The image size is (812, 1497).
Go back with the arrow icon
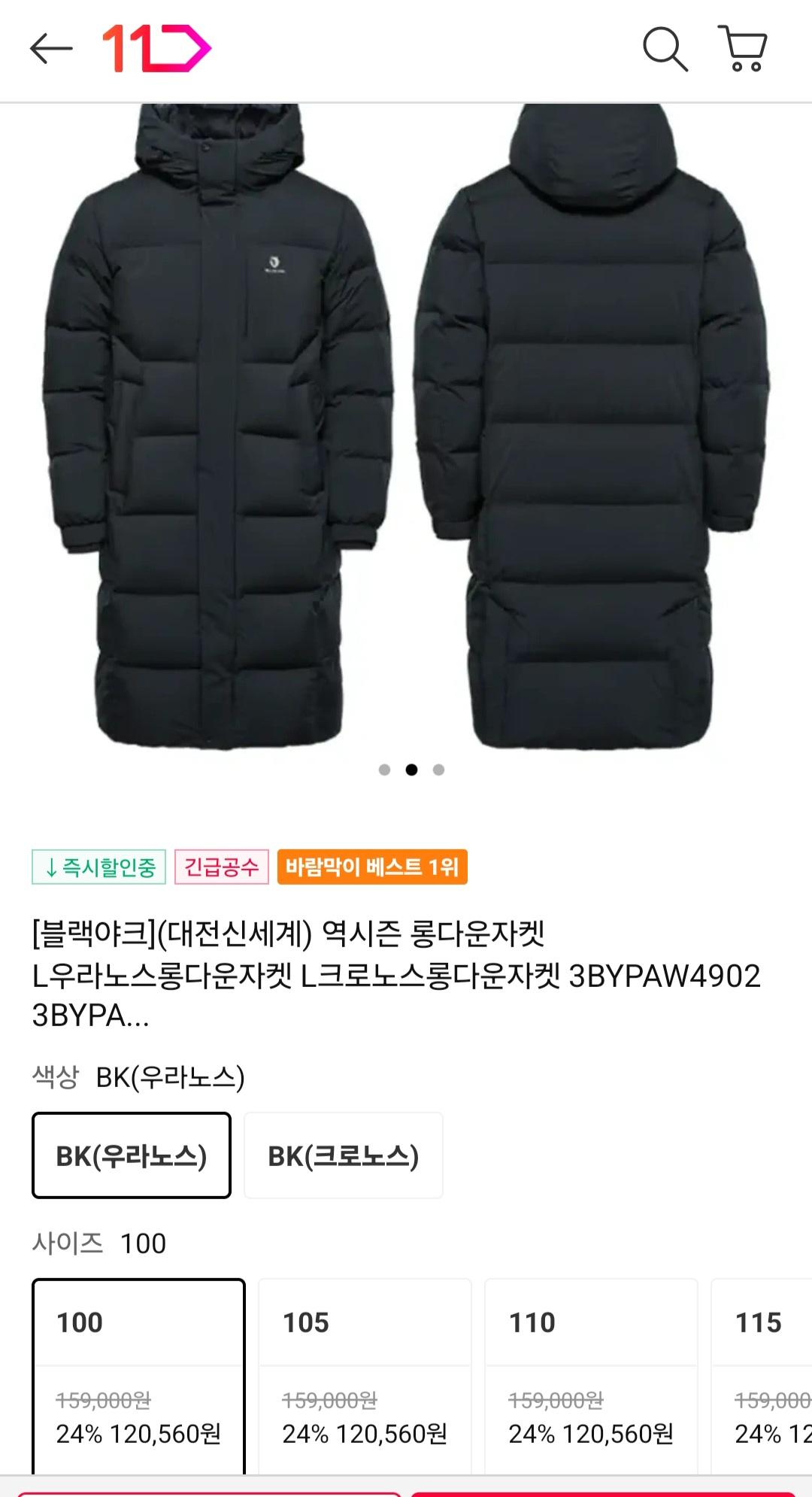click(51, 50)
